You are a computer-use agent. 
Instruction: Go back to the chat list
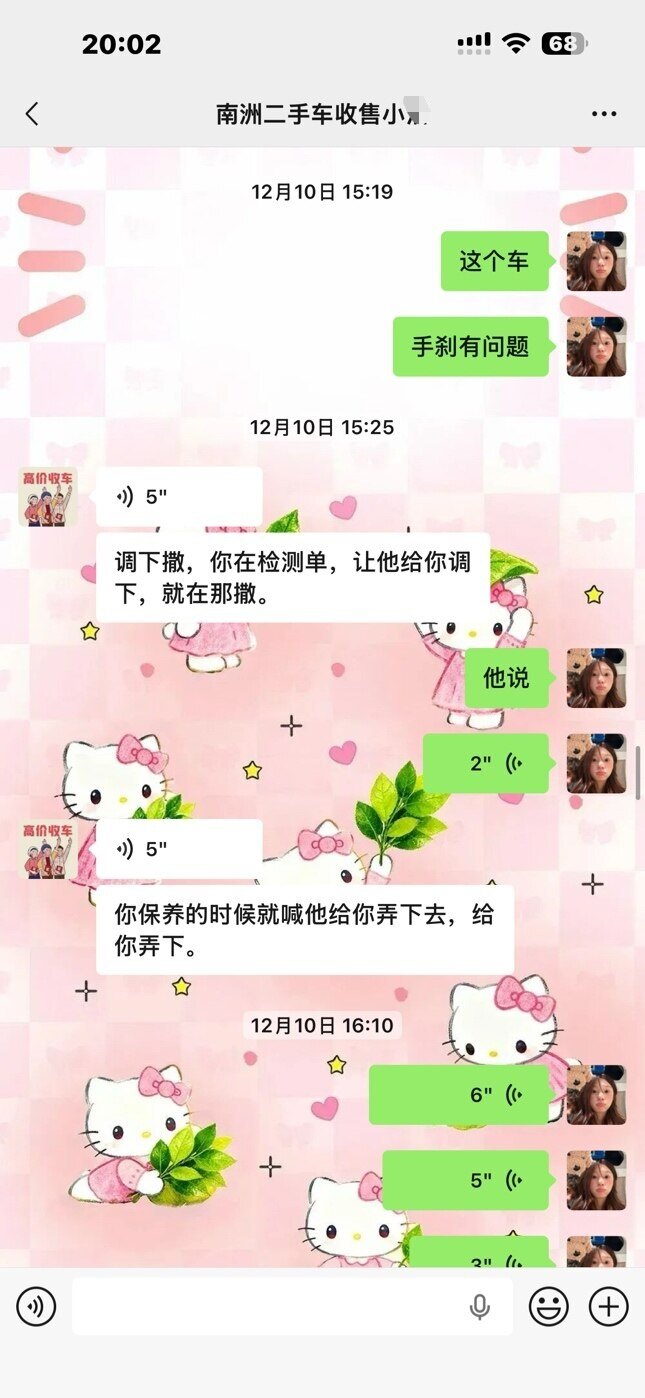(32, 114)
